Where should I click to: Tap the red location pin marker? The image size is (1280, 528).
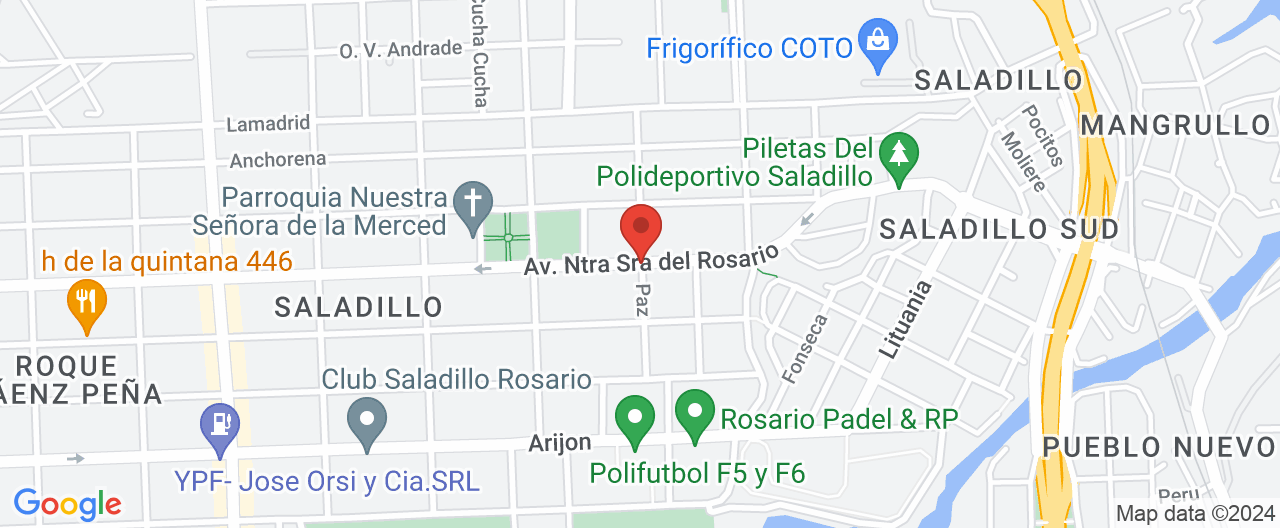(641, 227)
